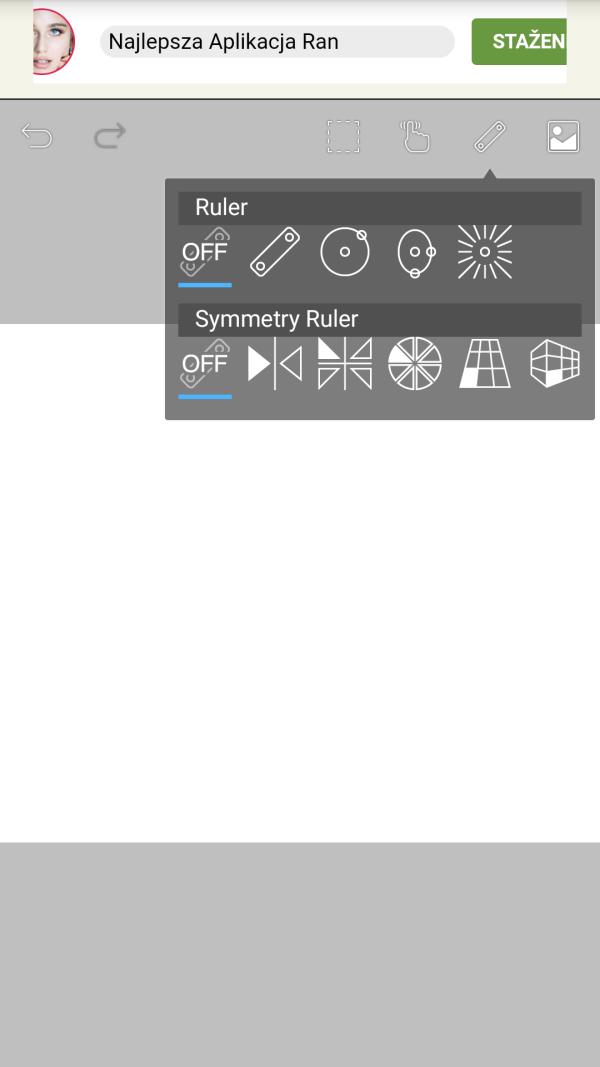
Task: Select the radial ruler
Action: [x=485, y=252]
